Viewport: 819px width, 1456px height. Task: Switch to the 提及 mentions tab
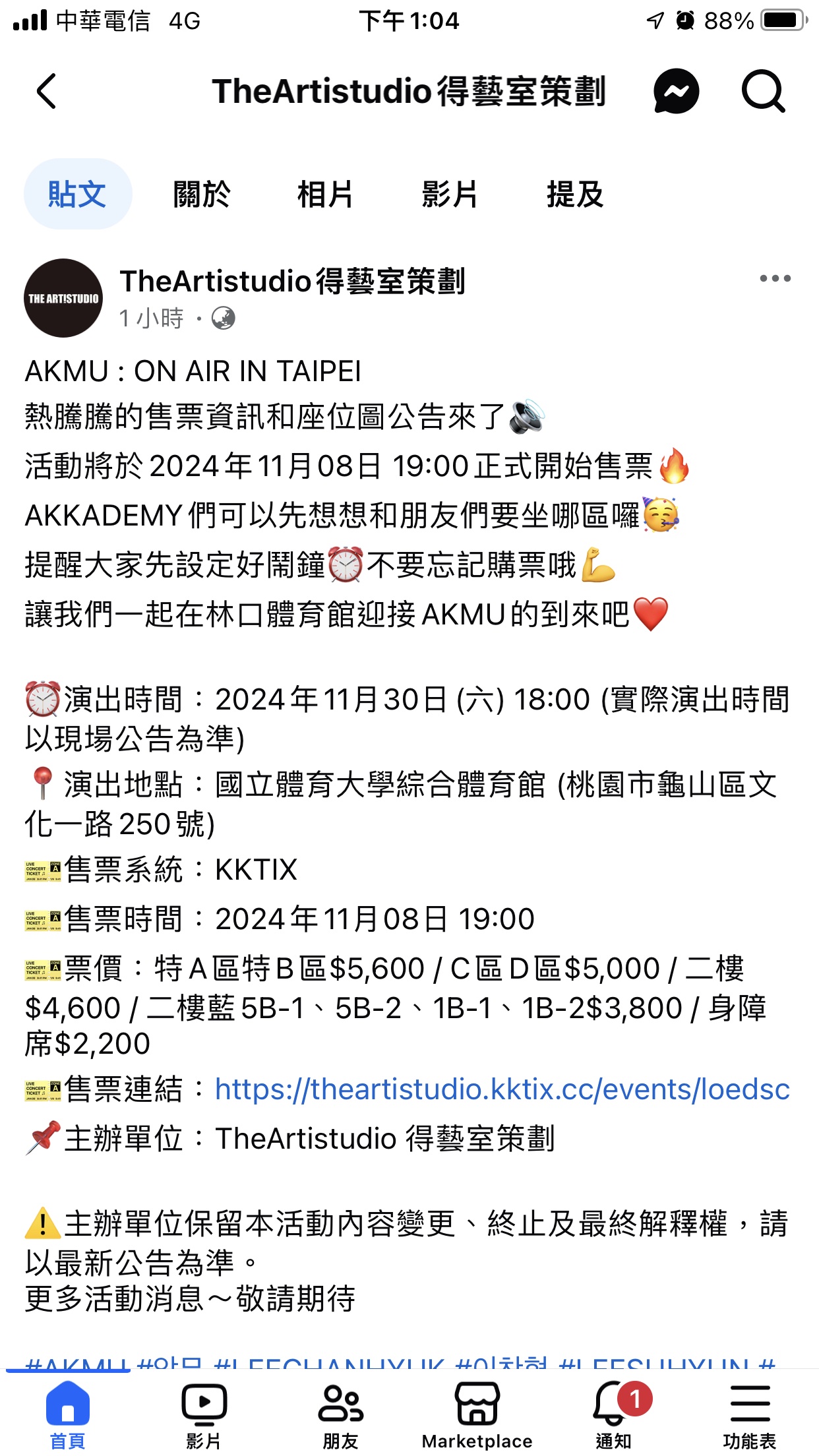tap(574, 194)
